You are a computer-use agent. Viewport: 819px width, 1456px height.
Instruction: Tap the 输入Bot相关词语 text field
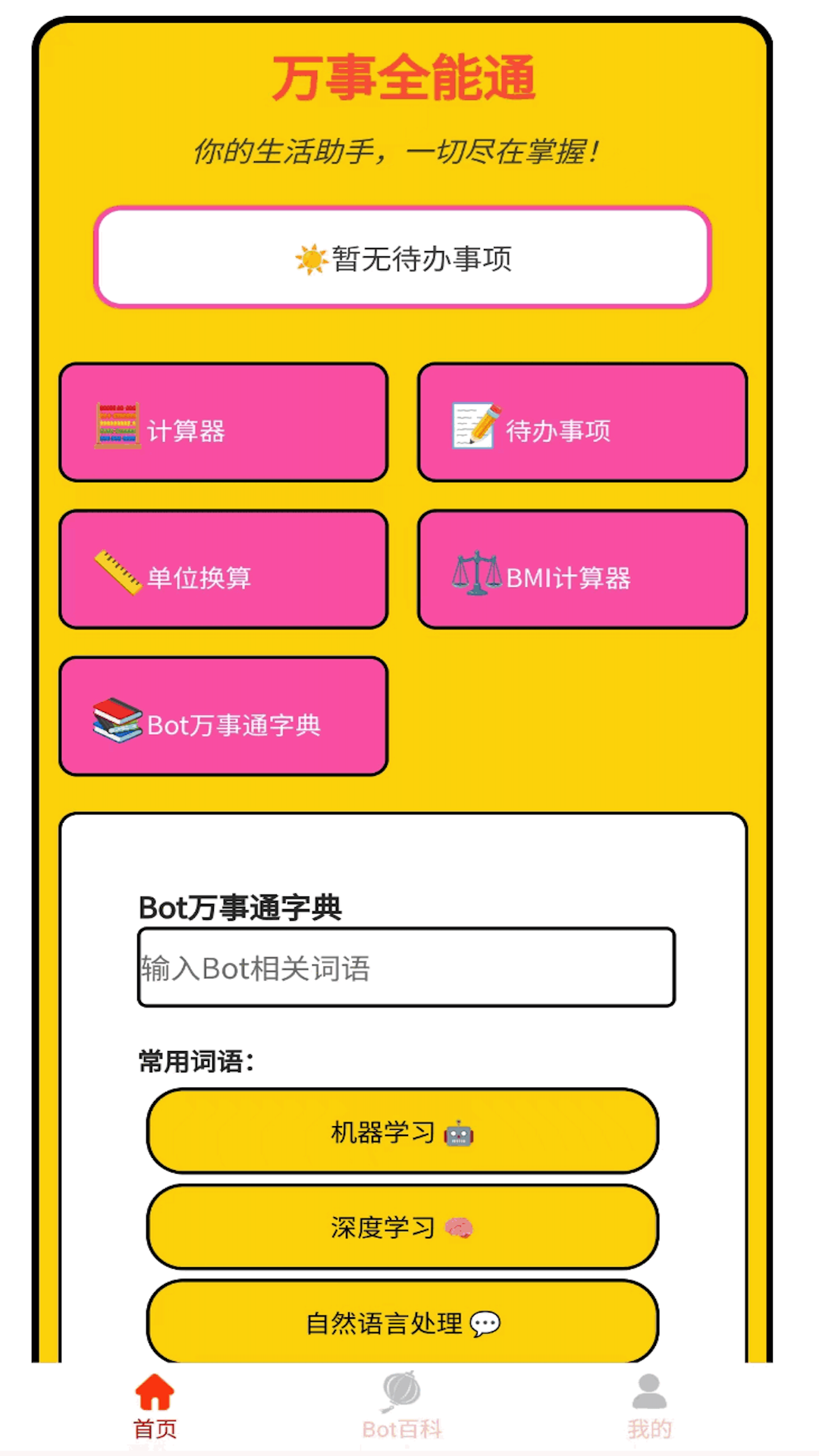coord(406,968)
